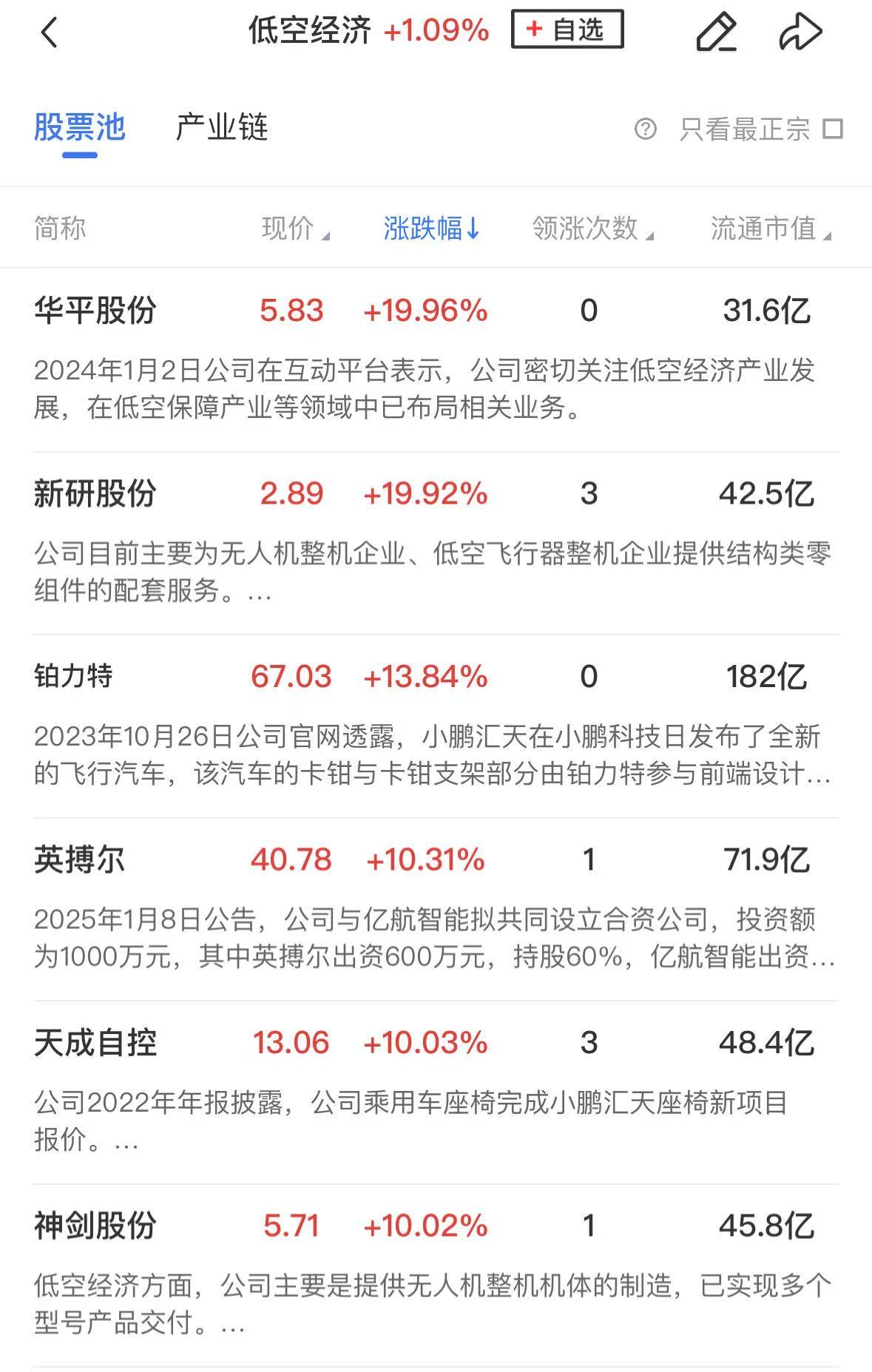Go back using the back arrow
Viewport: 872px width, 1372px height.
pyautogui.click(x=49, y=33)
